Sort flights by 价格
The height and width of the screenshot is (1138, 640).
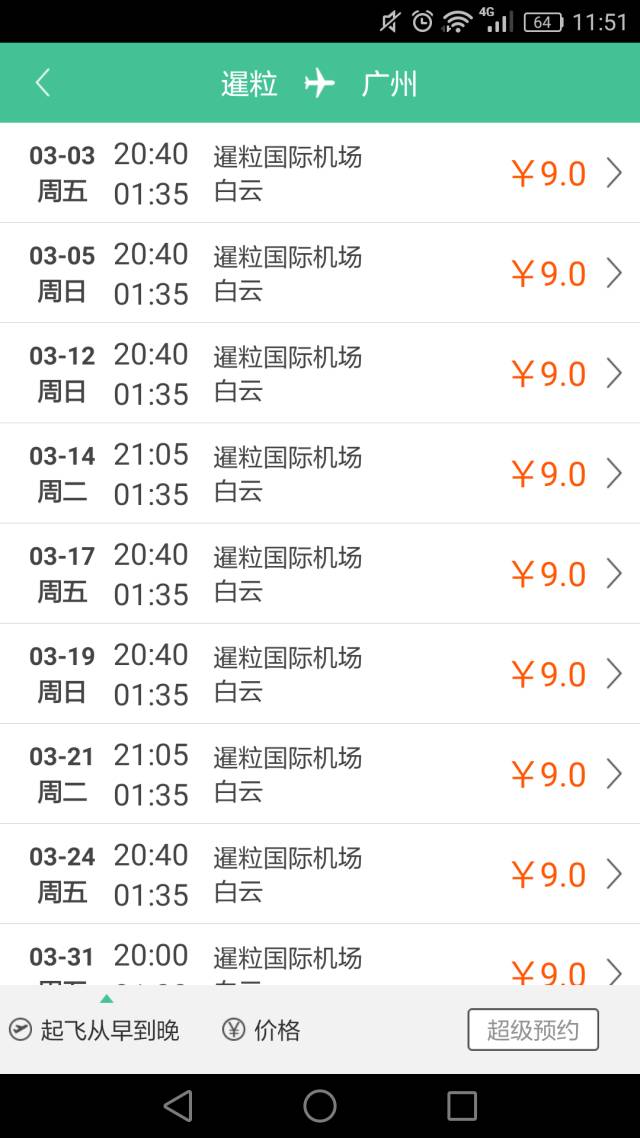pyautogui.click(x=261, y=1030)
